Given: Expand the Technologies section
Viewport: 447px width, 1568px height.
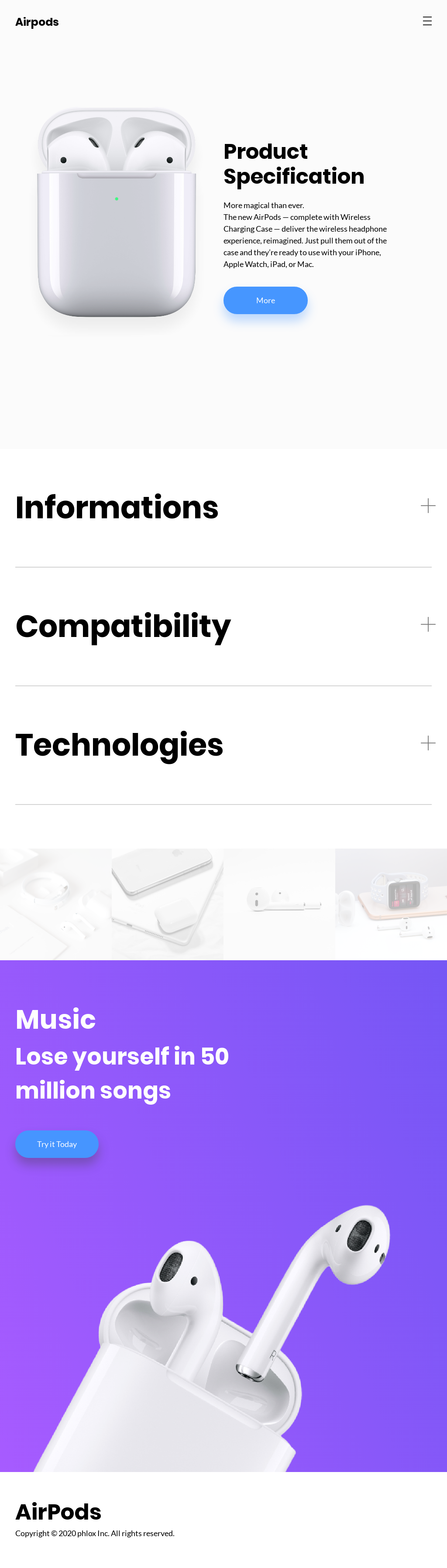Looking at the screenshot, I should (x=427, y=743).
